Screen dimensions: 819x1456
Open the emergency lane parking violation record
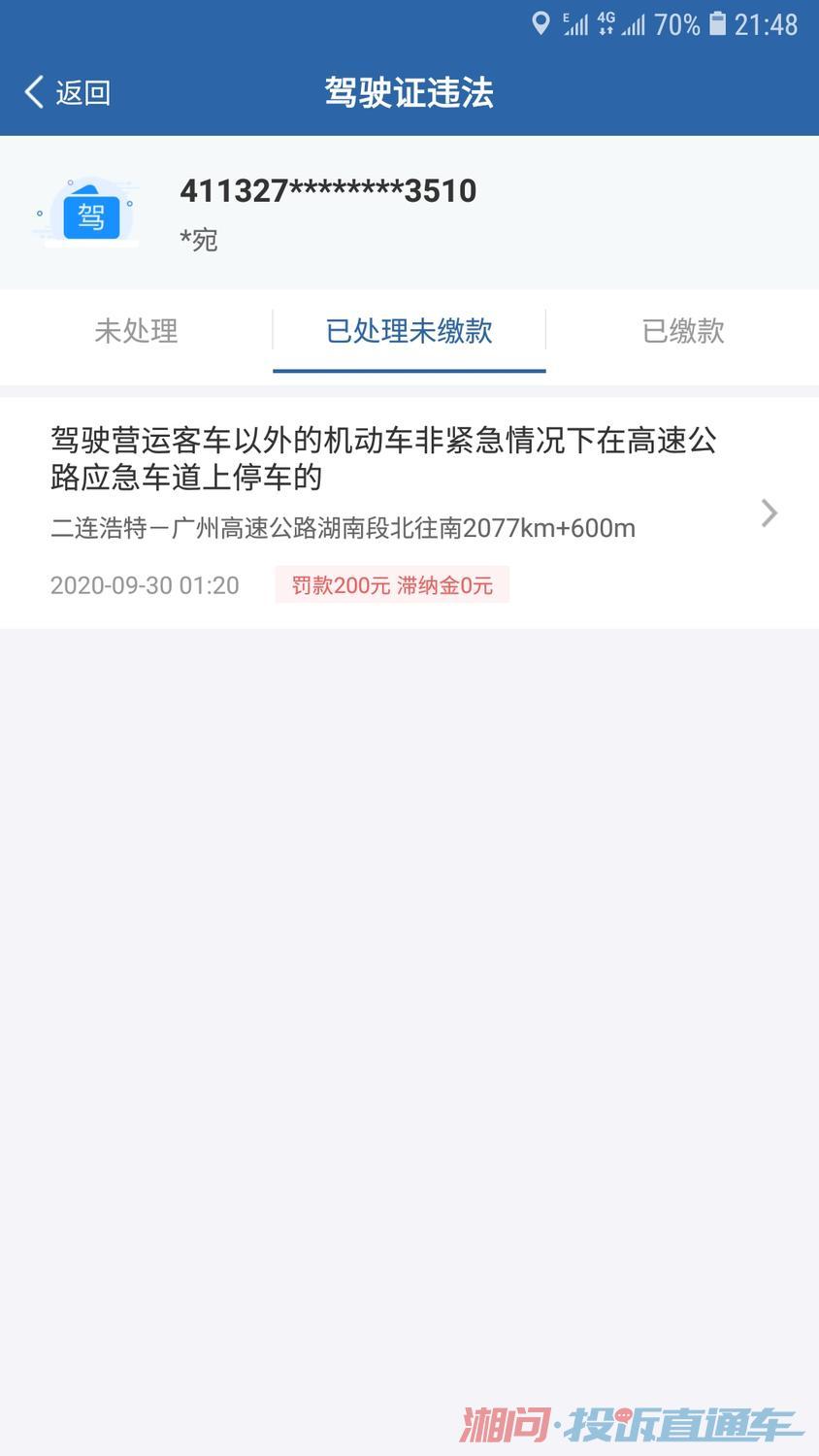[409, 512]
